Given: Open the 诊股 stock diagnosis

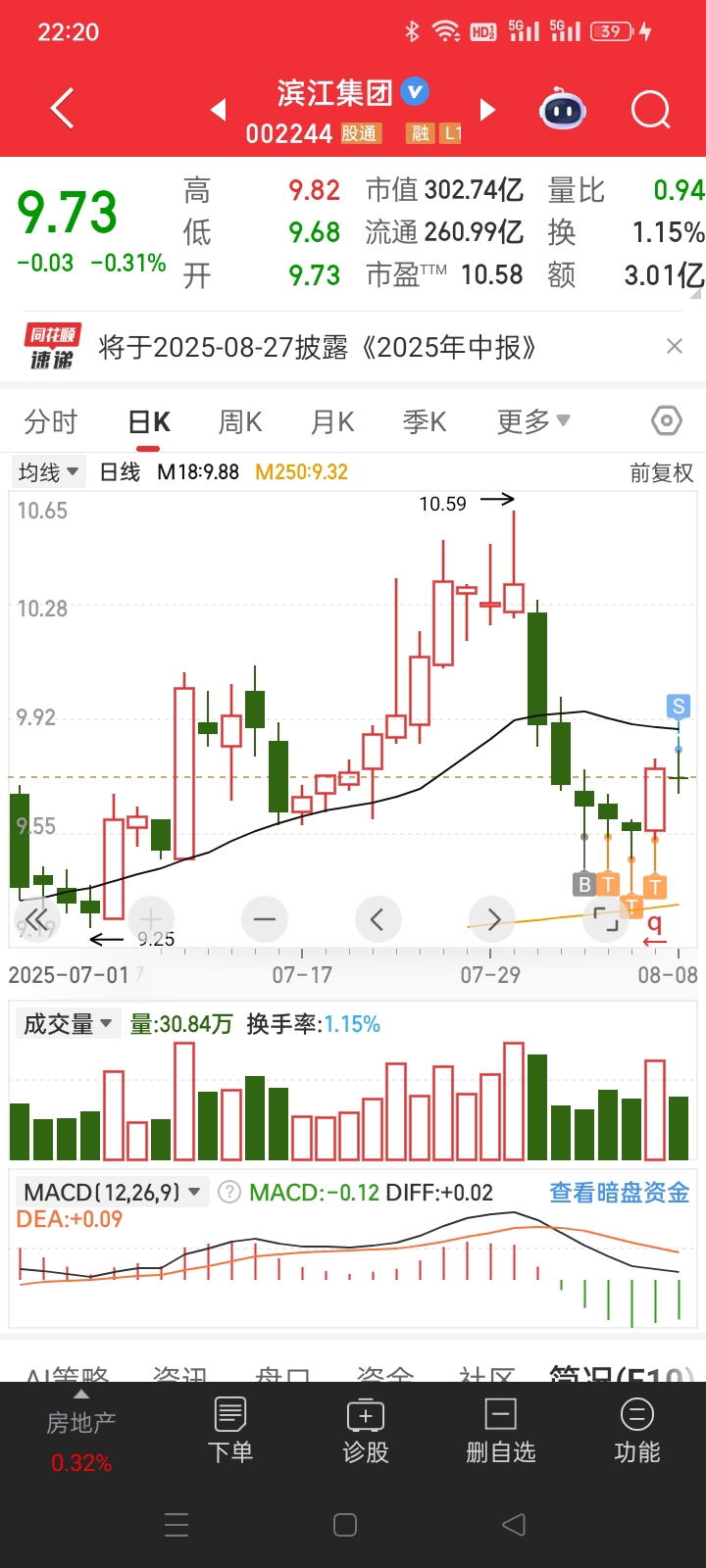Looking at the screenshot, I should tap(366, 1431).
